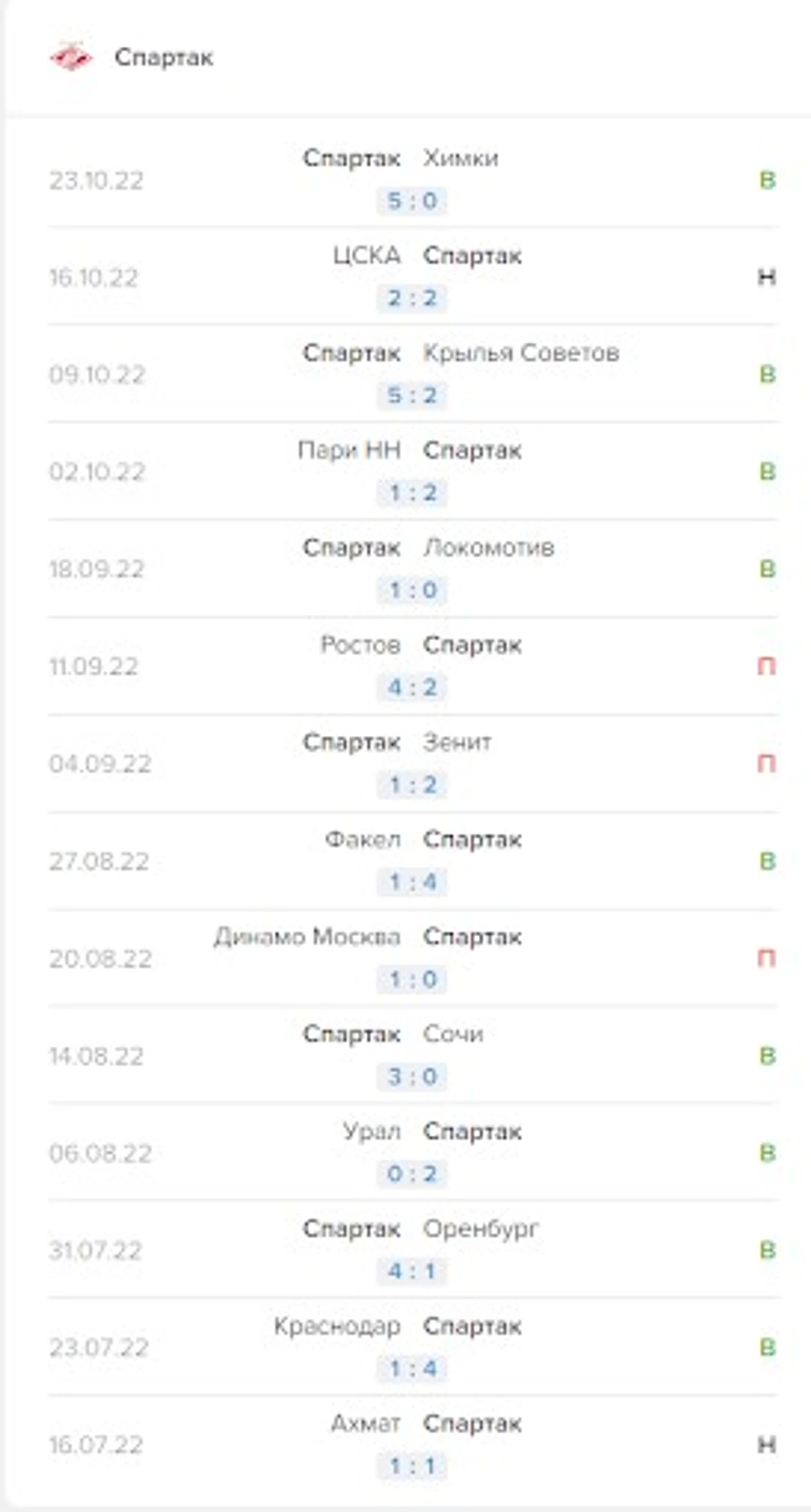The width and height of the screenshot is (811, 1512).
Task: Open the Краснодар vs Спартак 1:4 match
Action: coord(413,1348)
